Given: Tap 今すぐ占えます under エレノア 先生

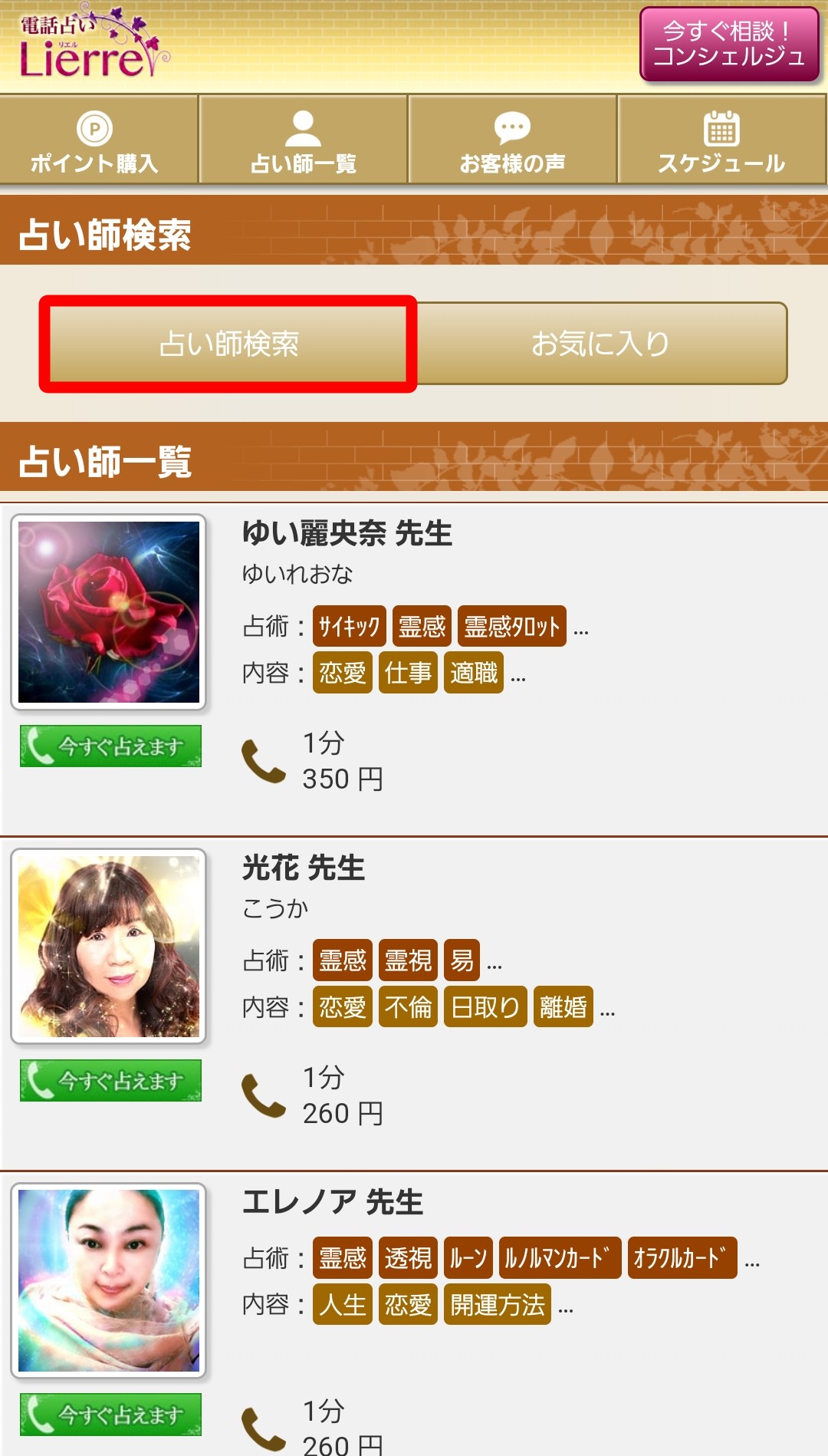Looking at the screenshot, I should click(x=110, y=1414).
